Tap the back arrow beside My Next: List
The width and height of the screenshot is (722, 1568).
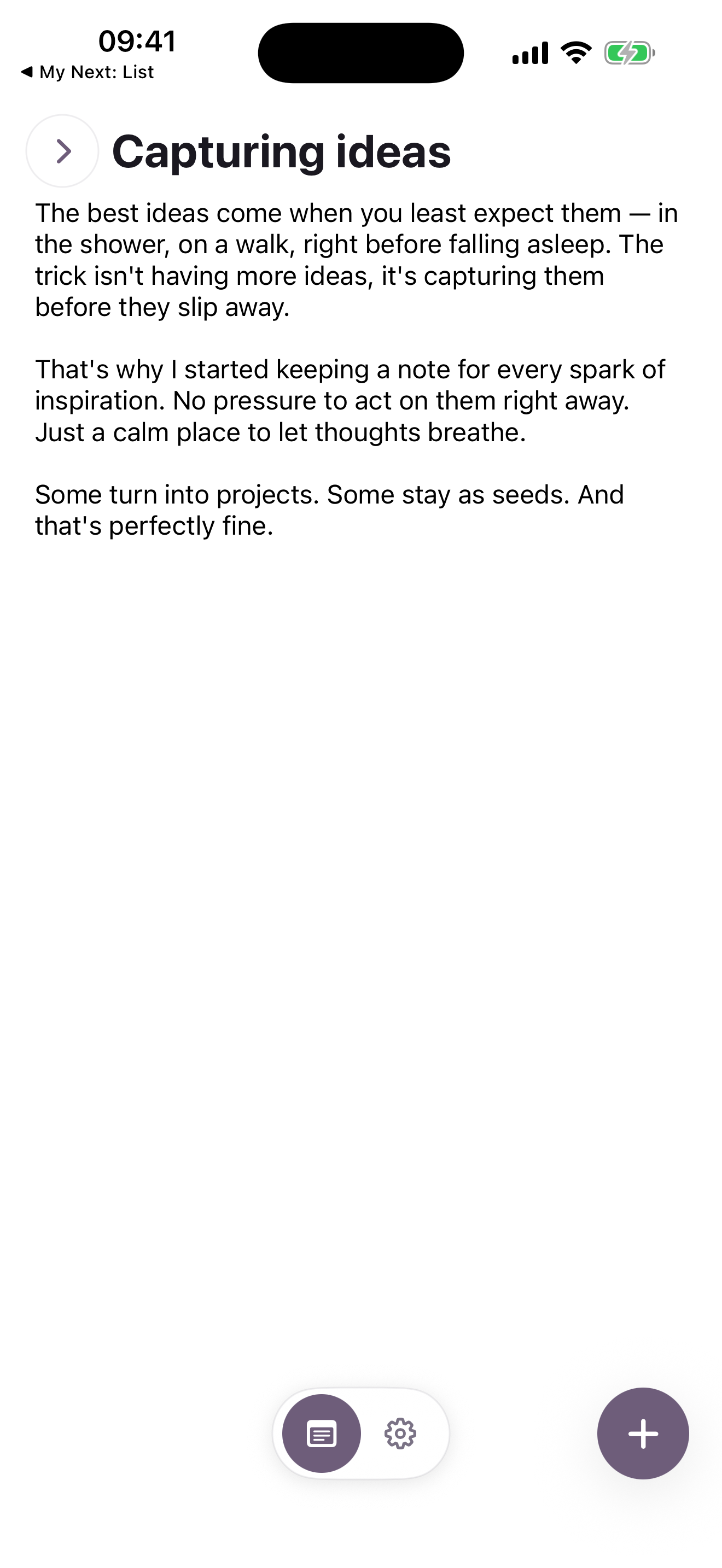(x=27, y=72)
